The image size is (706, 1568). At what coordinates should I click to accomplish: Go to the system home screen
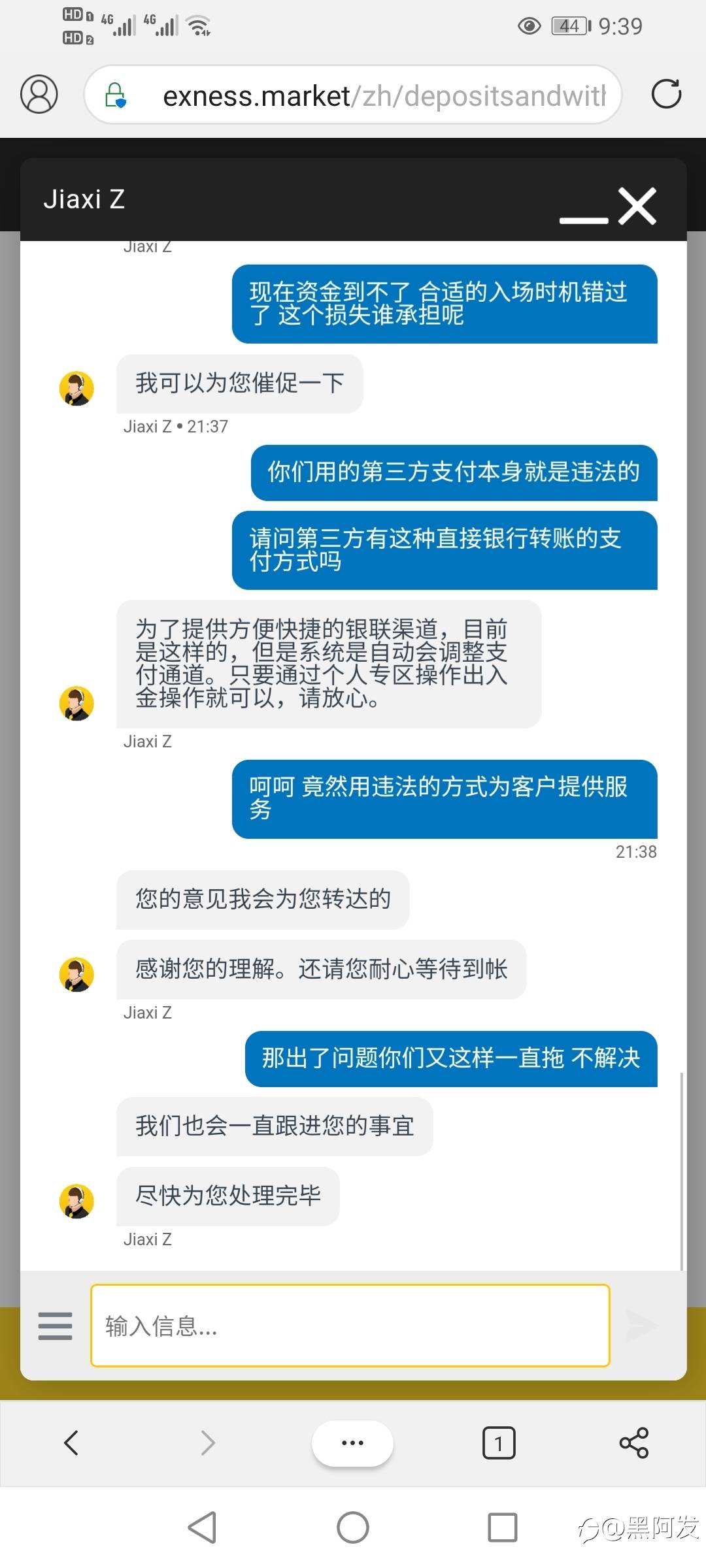point(353,1527)
